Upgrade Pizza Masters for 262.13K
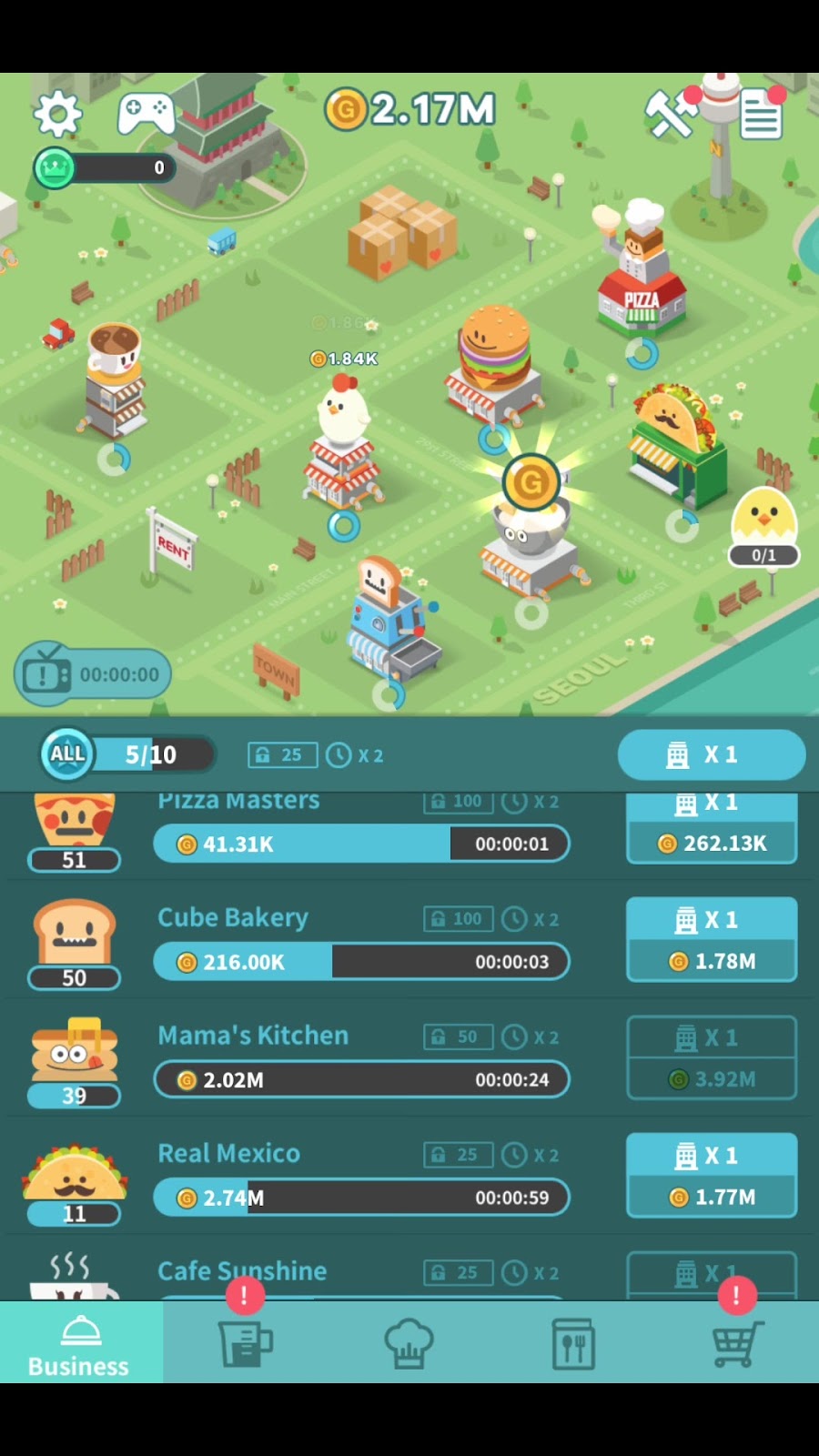 (x=712, y=830)
